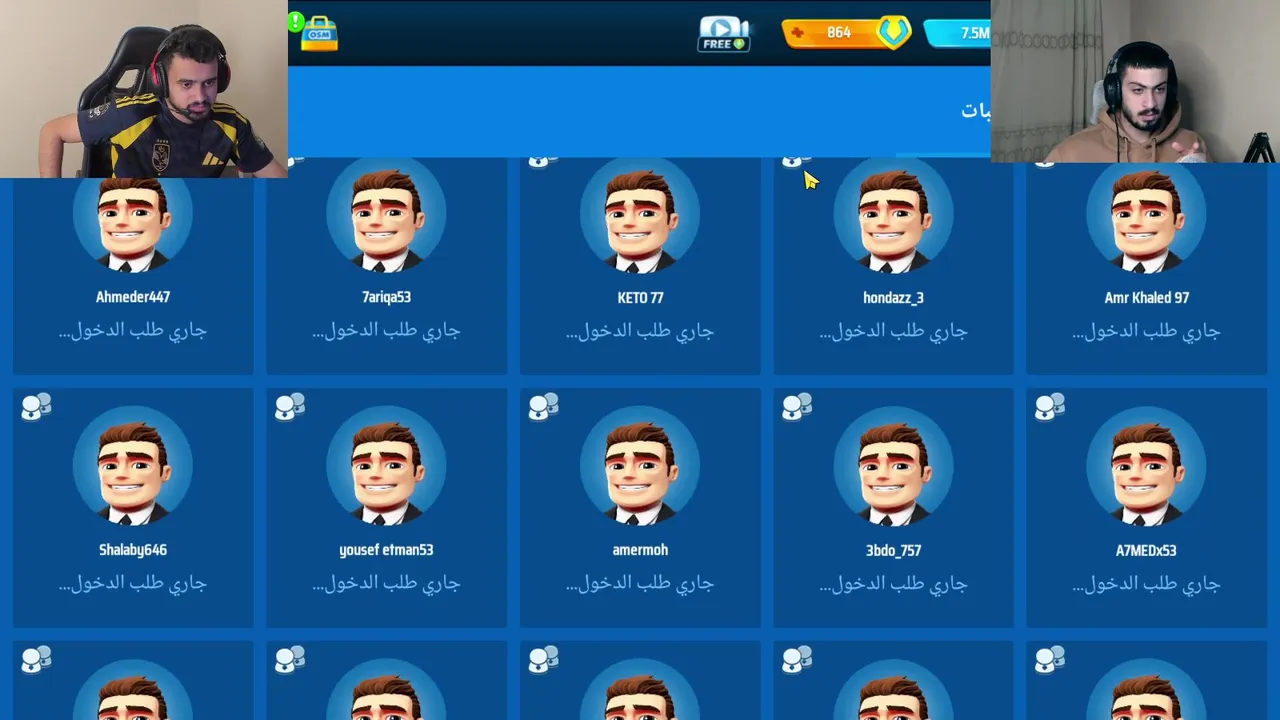Open A7MEDx53 manager card
This screenshot has height=720, width=1280.
[x=1146, y=508]
